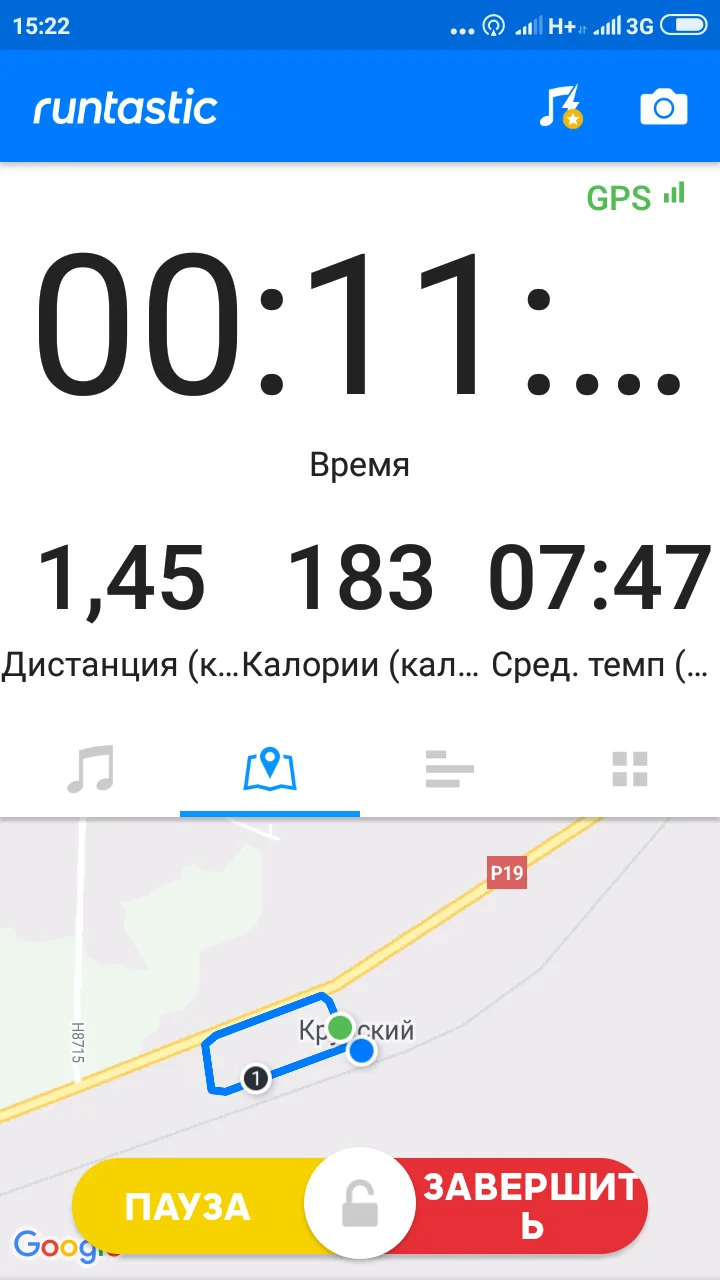720x1280 pixels.
Task: Tap the elapsed time 00:11 display
Action: 360,330
